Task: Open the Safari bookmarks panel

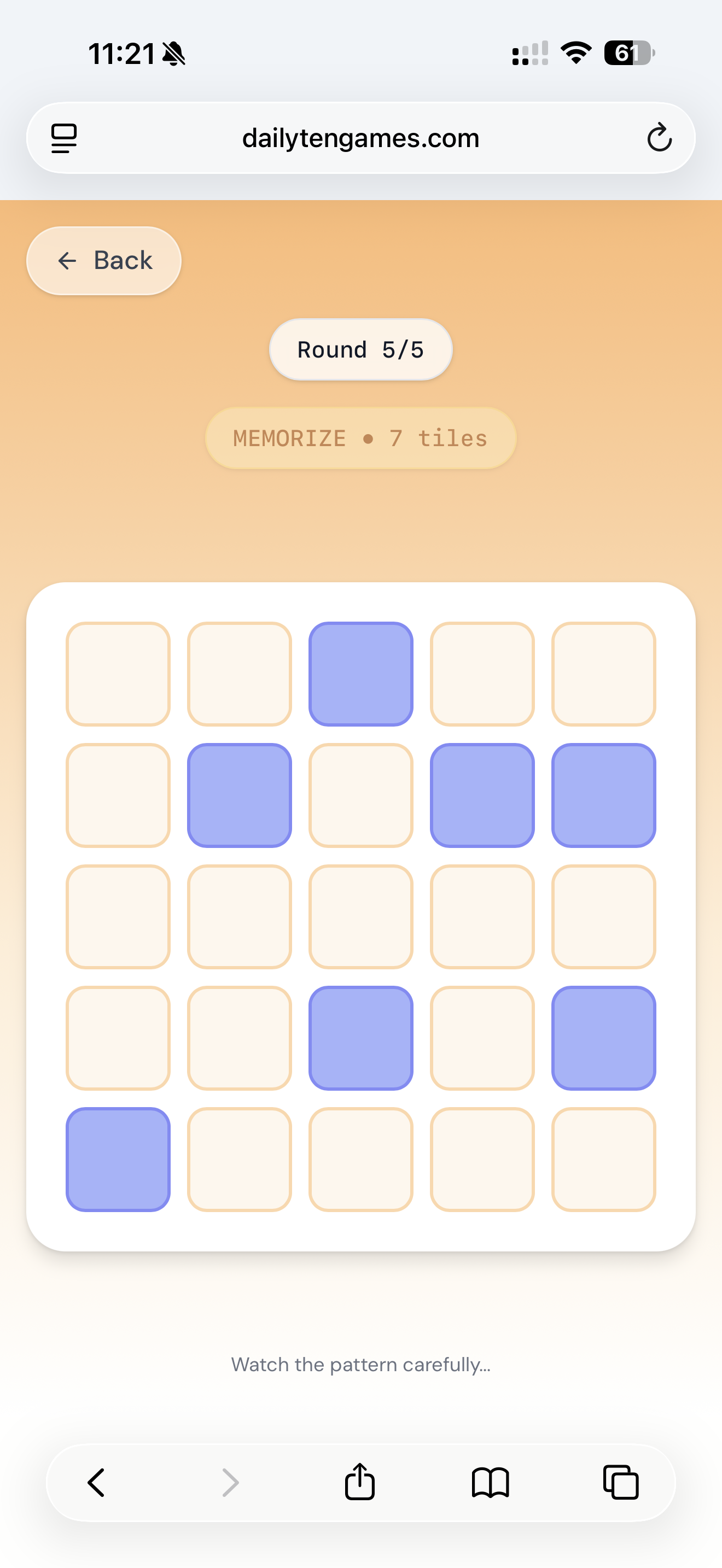Action: click(491, 1483)
